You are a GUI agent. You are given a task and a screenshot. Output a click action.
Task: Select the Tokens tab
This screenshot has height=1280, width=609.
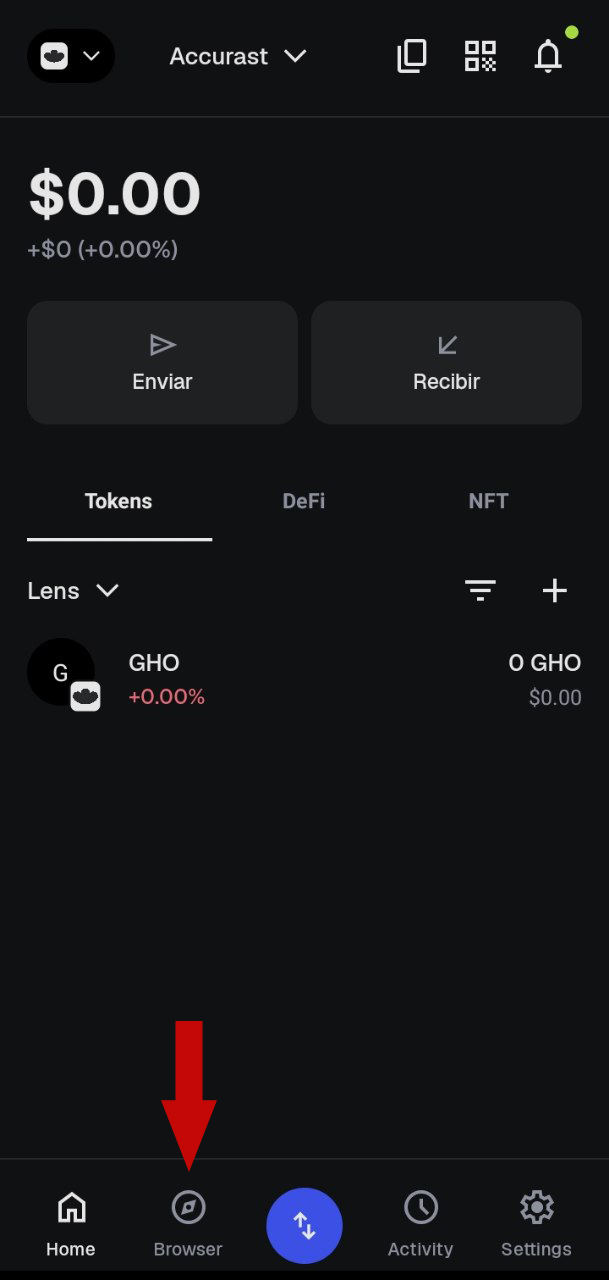pos(119,502)
